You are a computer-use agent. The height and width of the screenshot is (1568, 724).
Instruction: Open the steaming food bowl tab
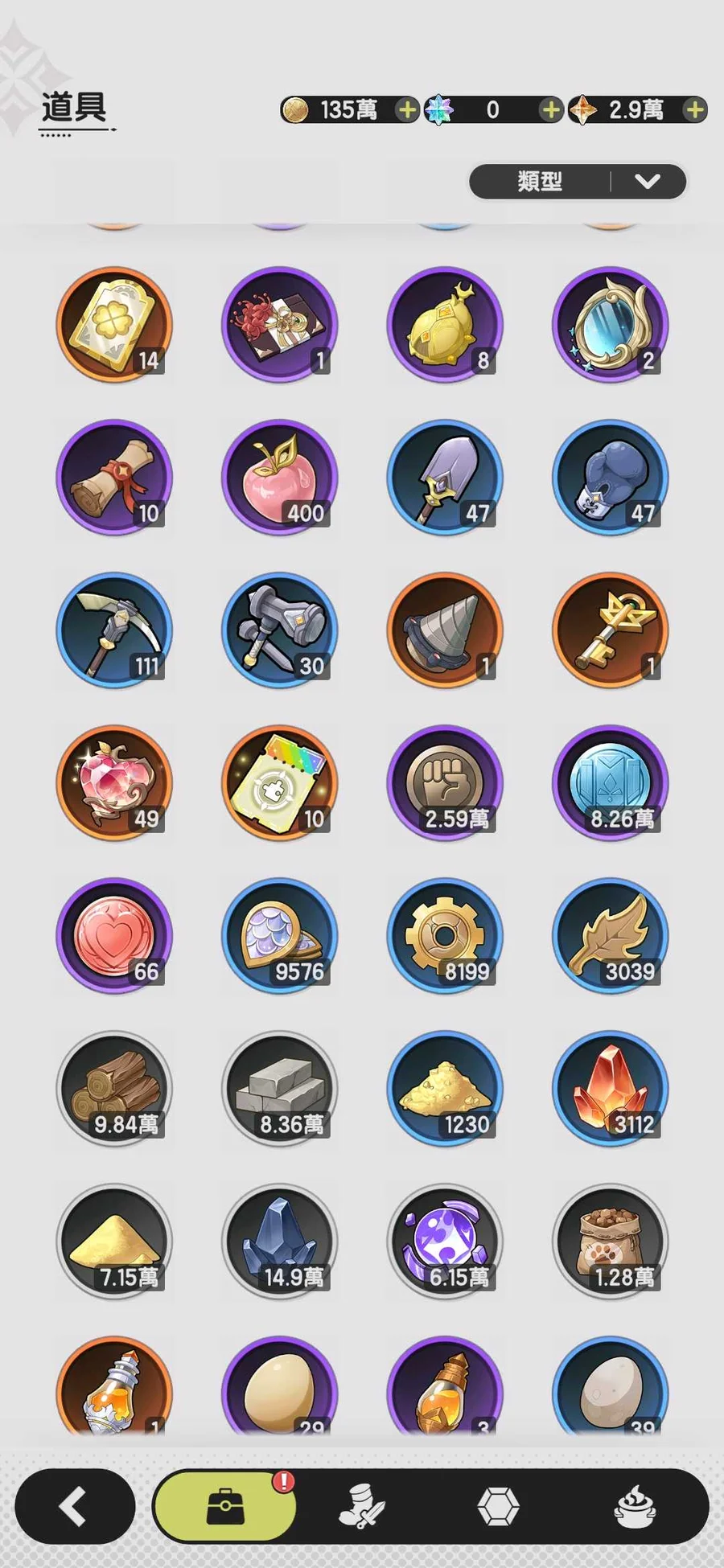click(x=636, y=1506)
